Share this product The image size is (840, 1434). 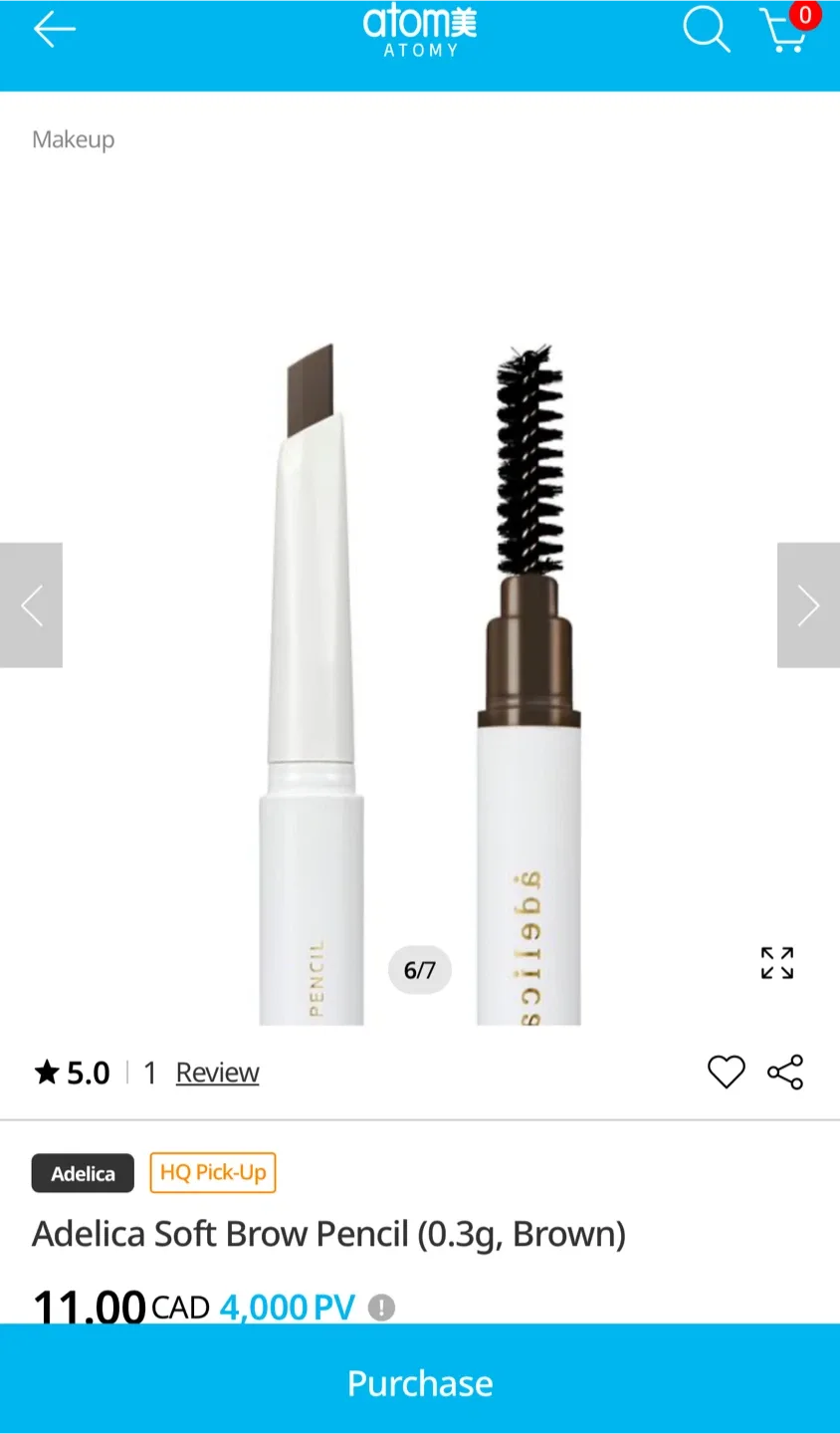(x=785, y=1072)
